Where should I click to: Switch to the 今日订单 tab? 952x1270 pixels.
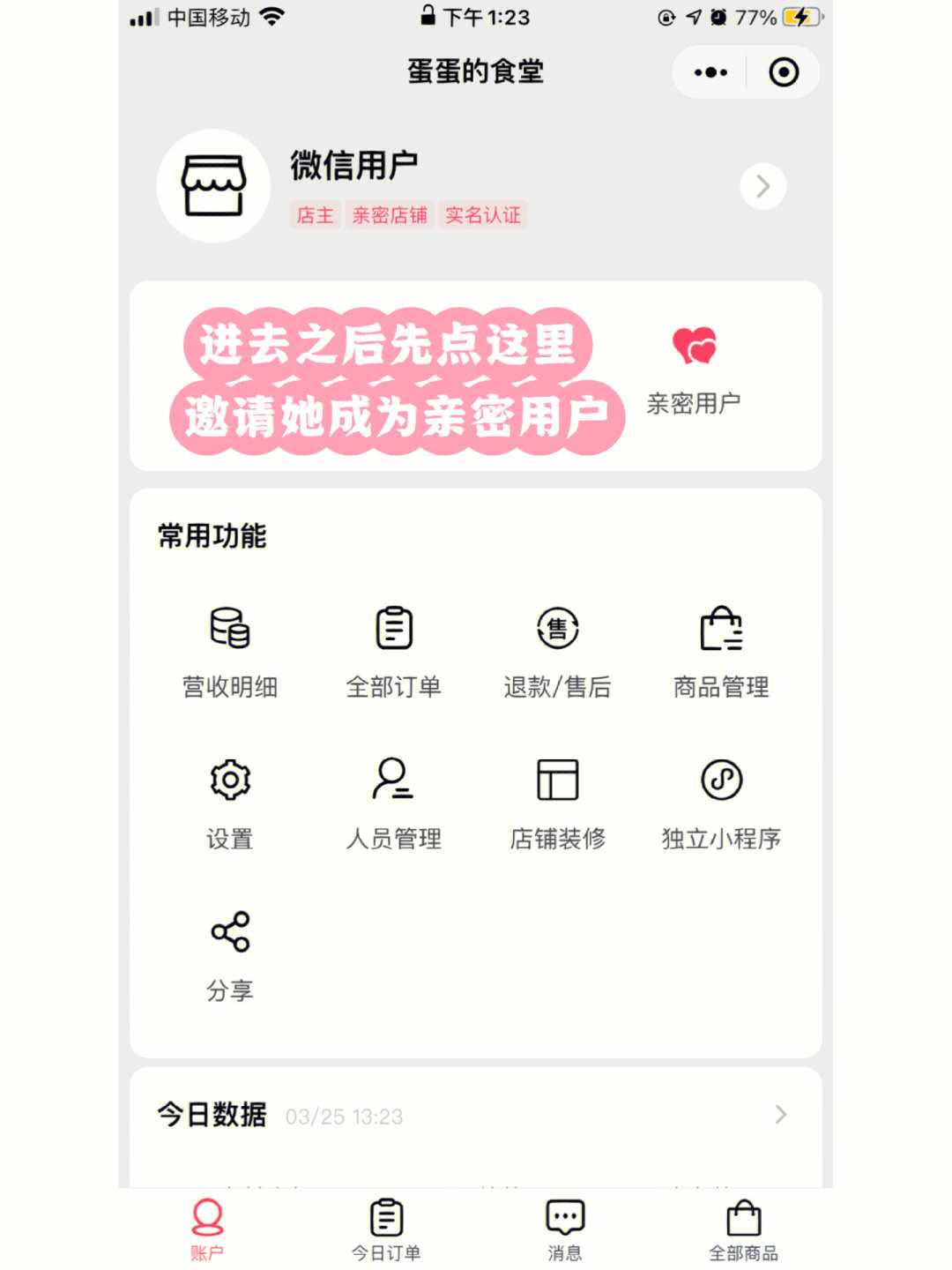386,1229
